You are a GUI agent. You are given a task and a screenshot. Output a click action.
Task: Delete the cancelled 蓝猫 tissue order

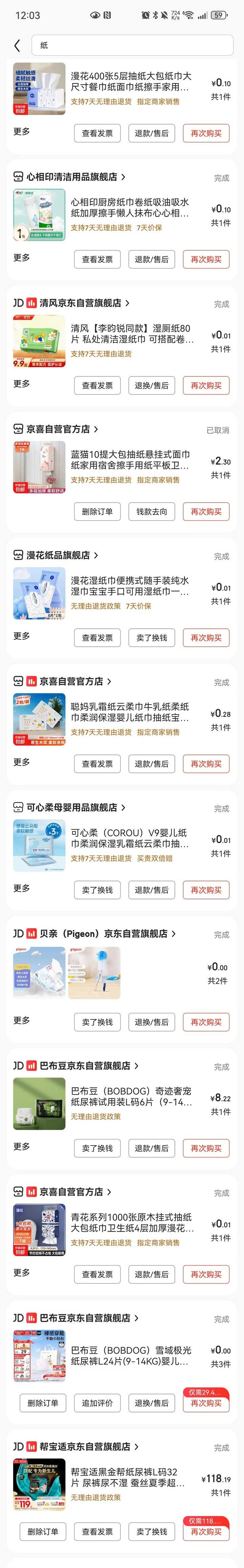tap(97, 512)
